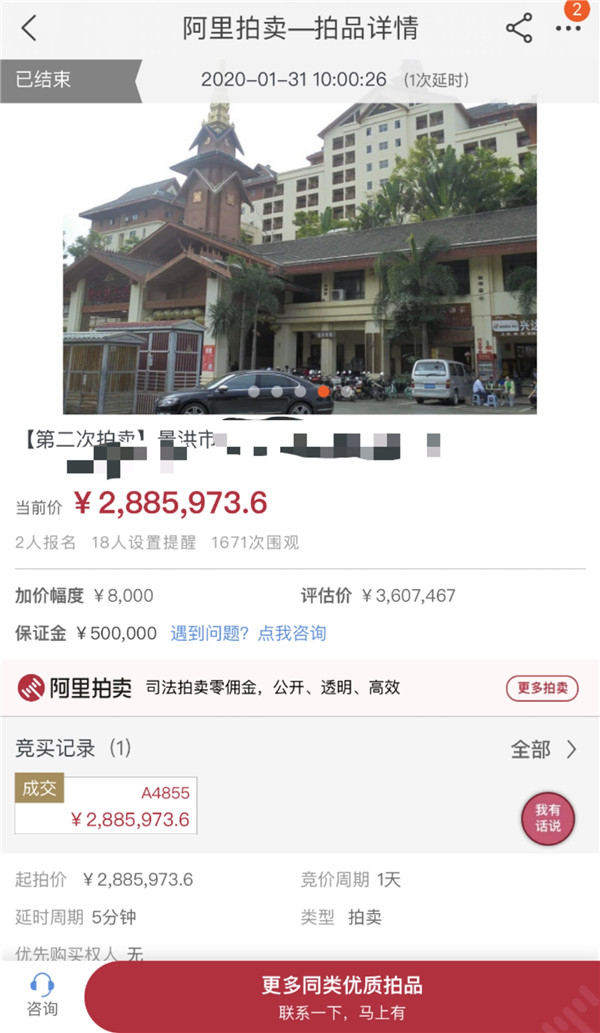The image size is (600, 1033).
Task: Open 咨询 customer service
Action: click(42, 995)
